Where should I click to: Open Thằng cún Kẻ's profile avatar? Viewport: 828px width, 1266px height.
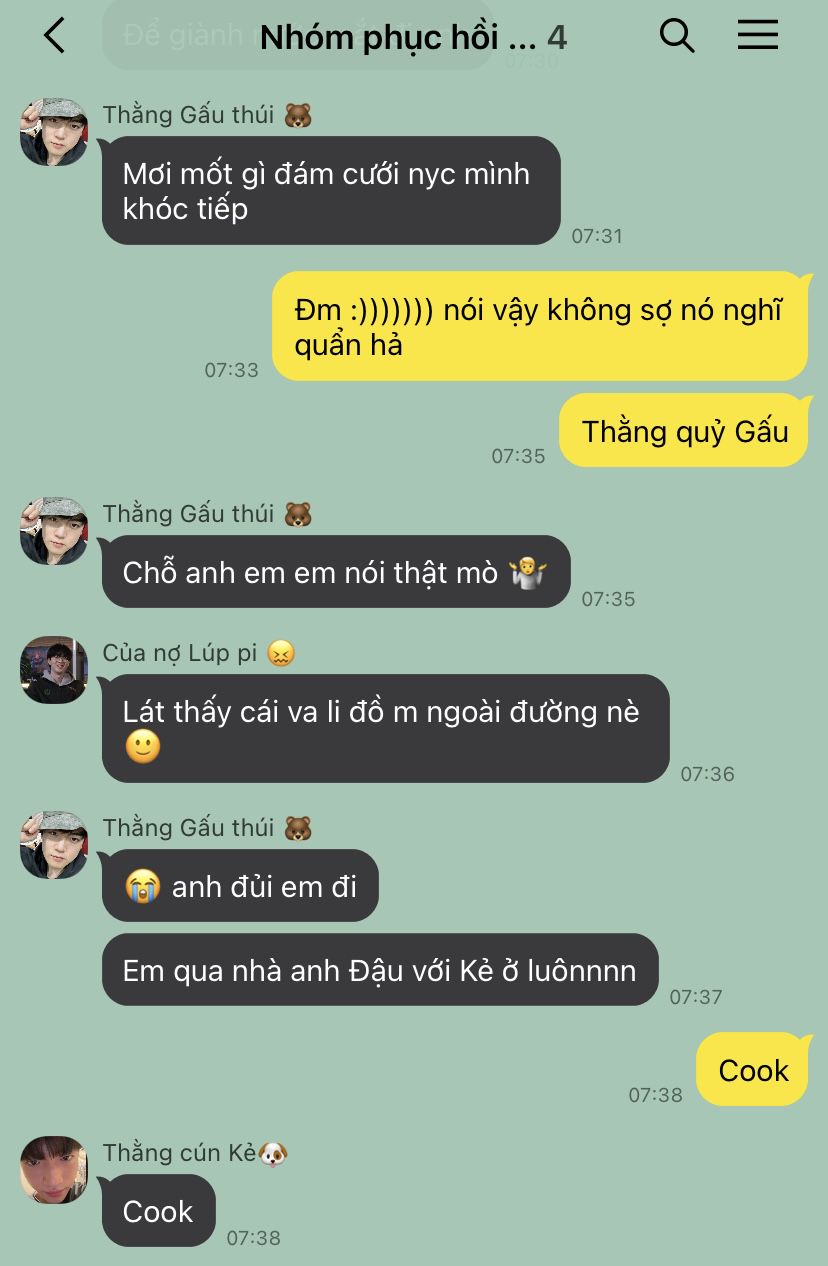pyautogui.click(x=54, y=1169)
